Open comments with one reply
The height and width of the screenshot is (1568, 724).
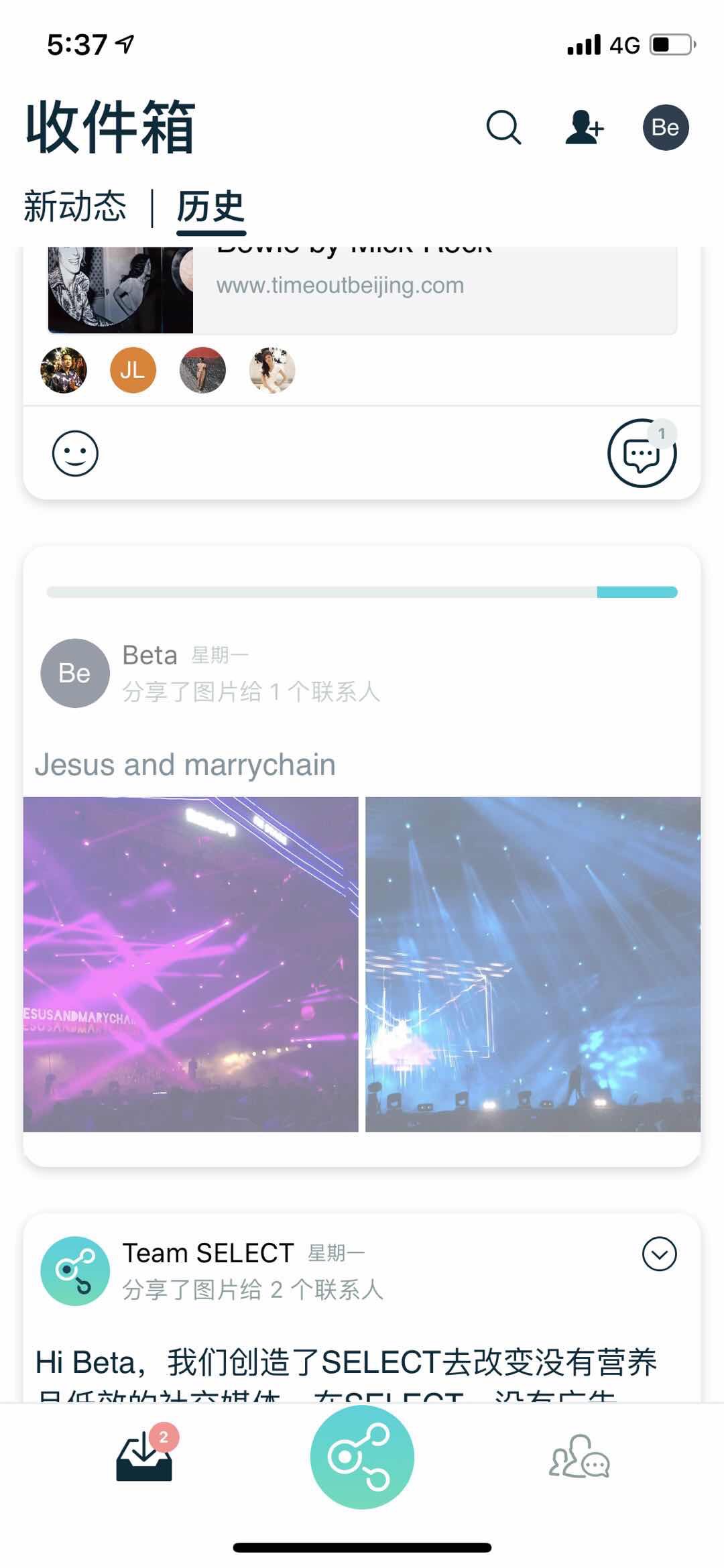coord(642,454)
